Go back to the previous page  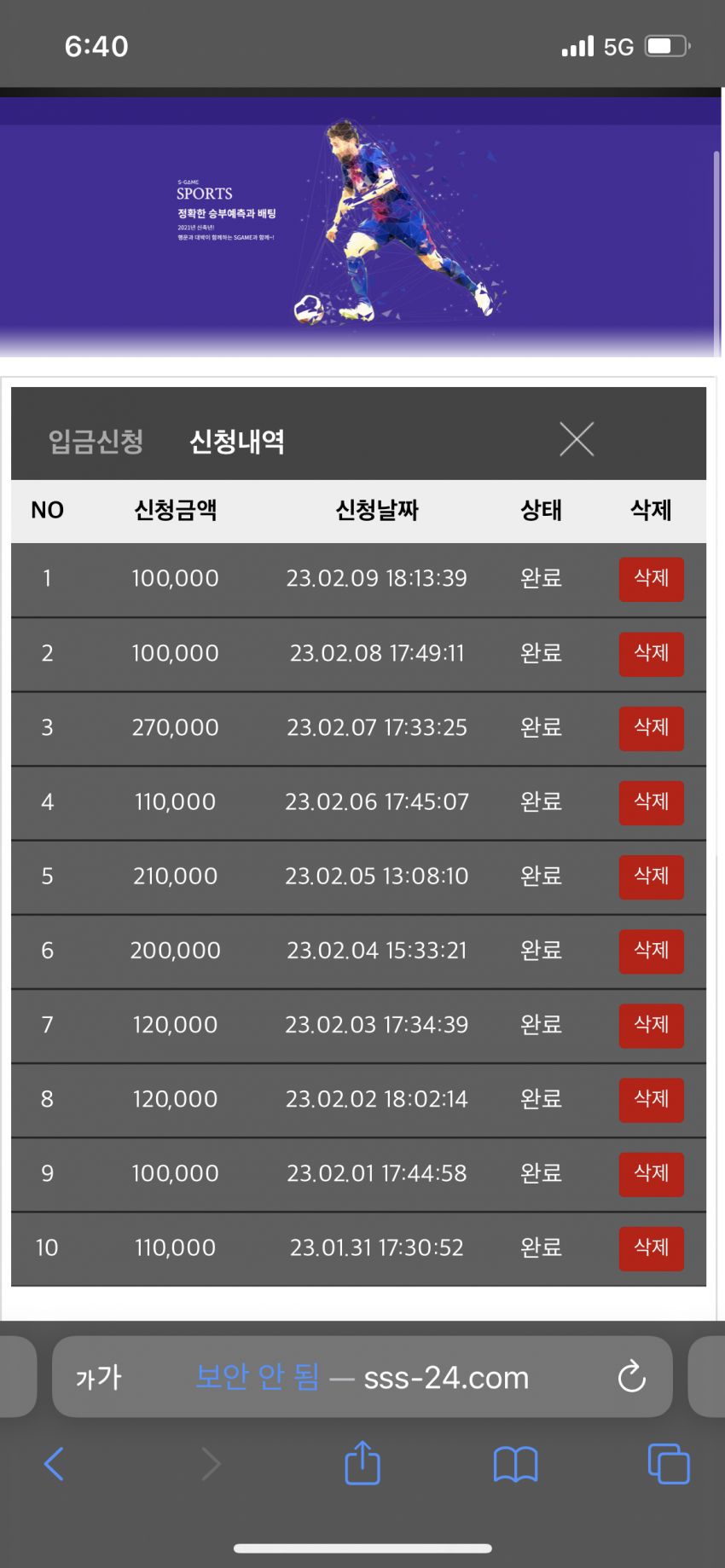(54, 1464)
